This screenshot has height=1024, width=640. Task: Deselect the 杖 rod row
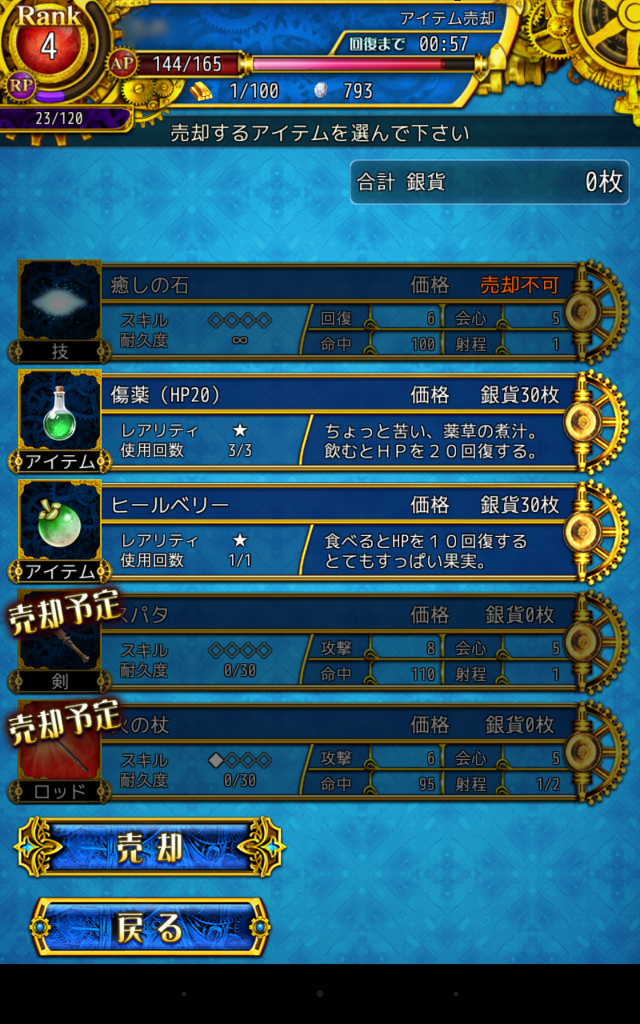(x=318, y=751)
